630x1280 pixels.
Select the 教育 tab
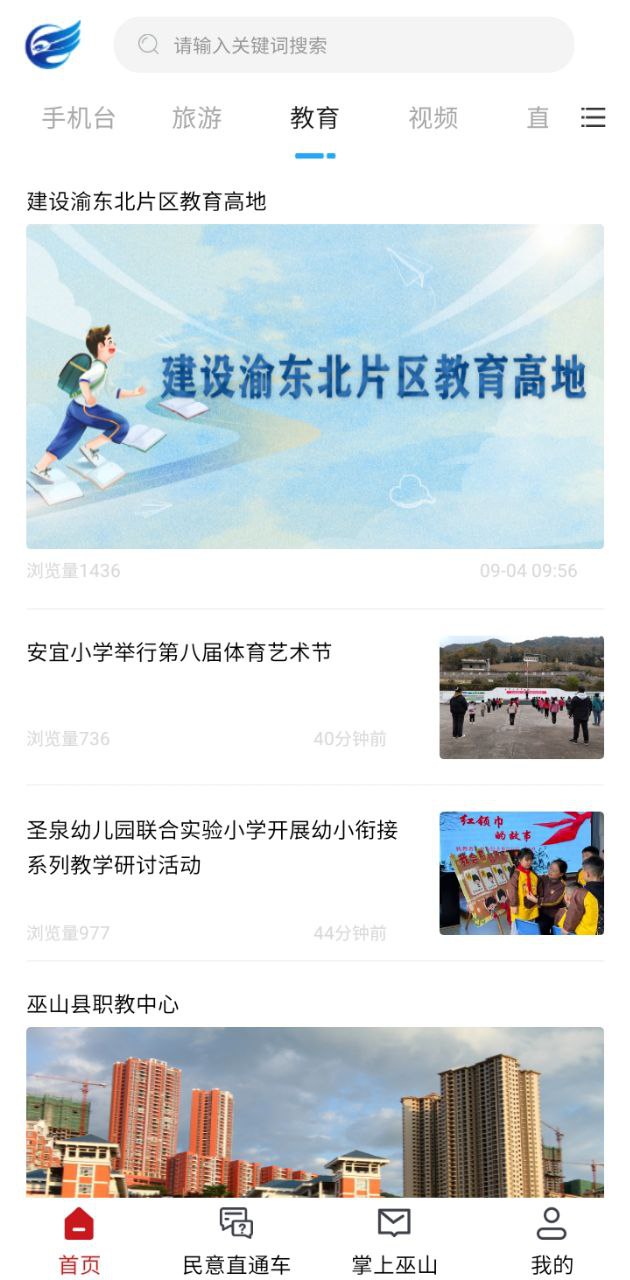pyautogui.click(x=315, y=118)
